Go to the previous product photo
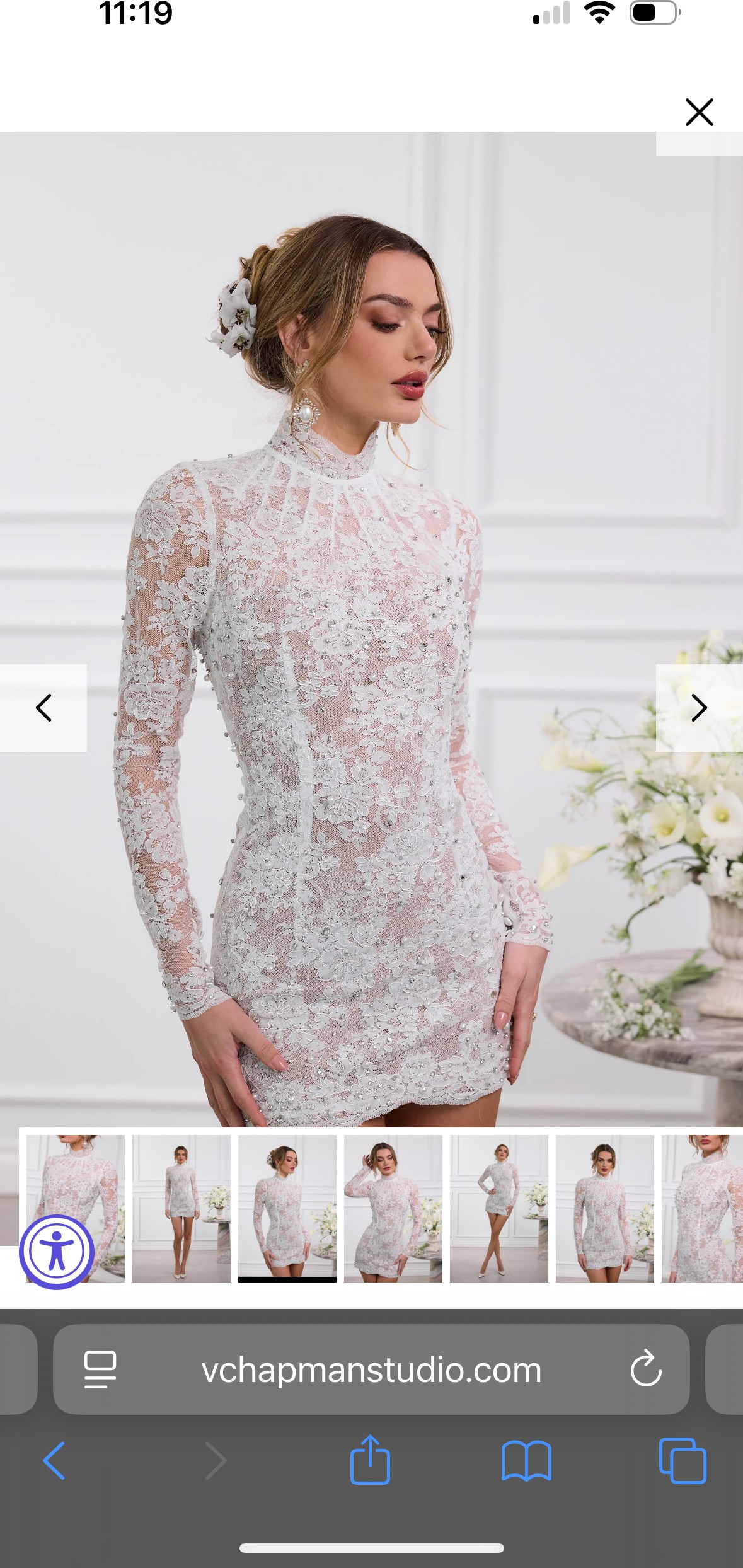The height and width of the screenshot is (1568, 743). (x=43, y=708)
